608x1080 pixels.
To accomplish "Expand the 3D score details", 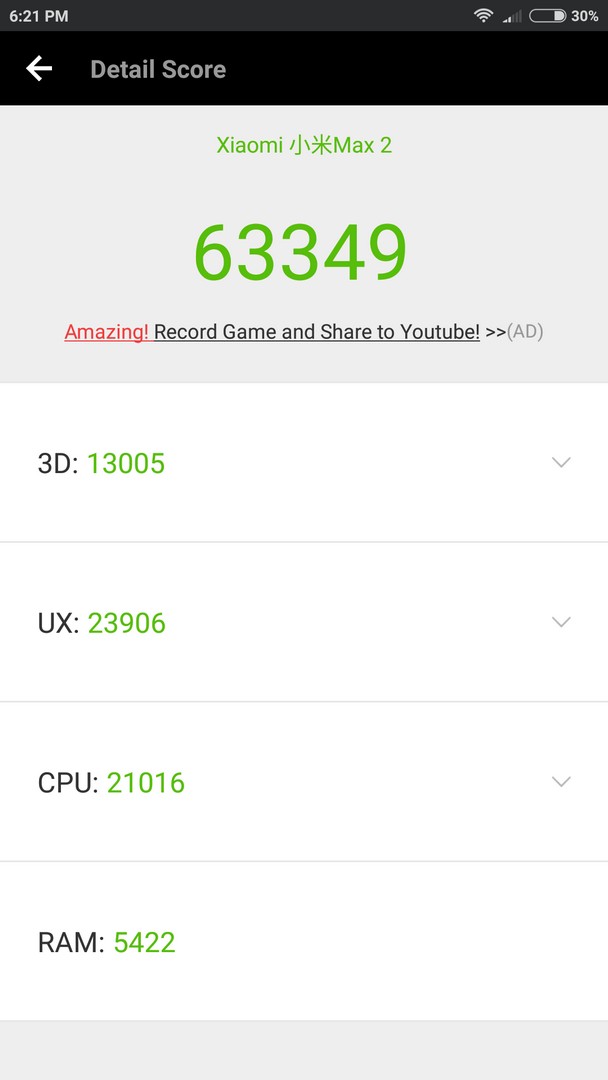I will tap(304, 463).
